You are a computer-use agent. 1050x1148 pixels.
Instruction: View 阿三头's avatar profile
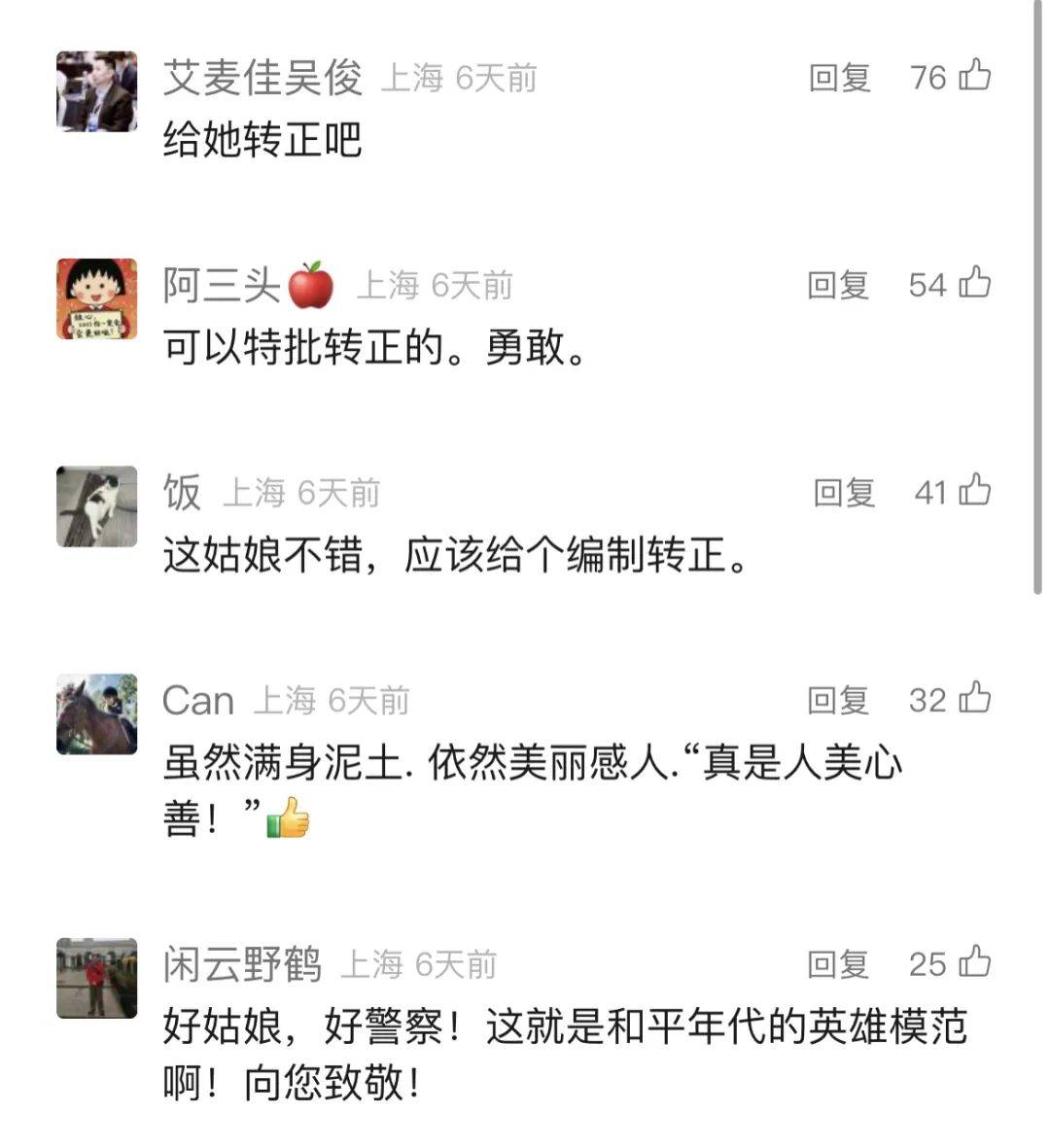point(97,298)
